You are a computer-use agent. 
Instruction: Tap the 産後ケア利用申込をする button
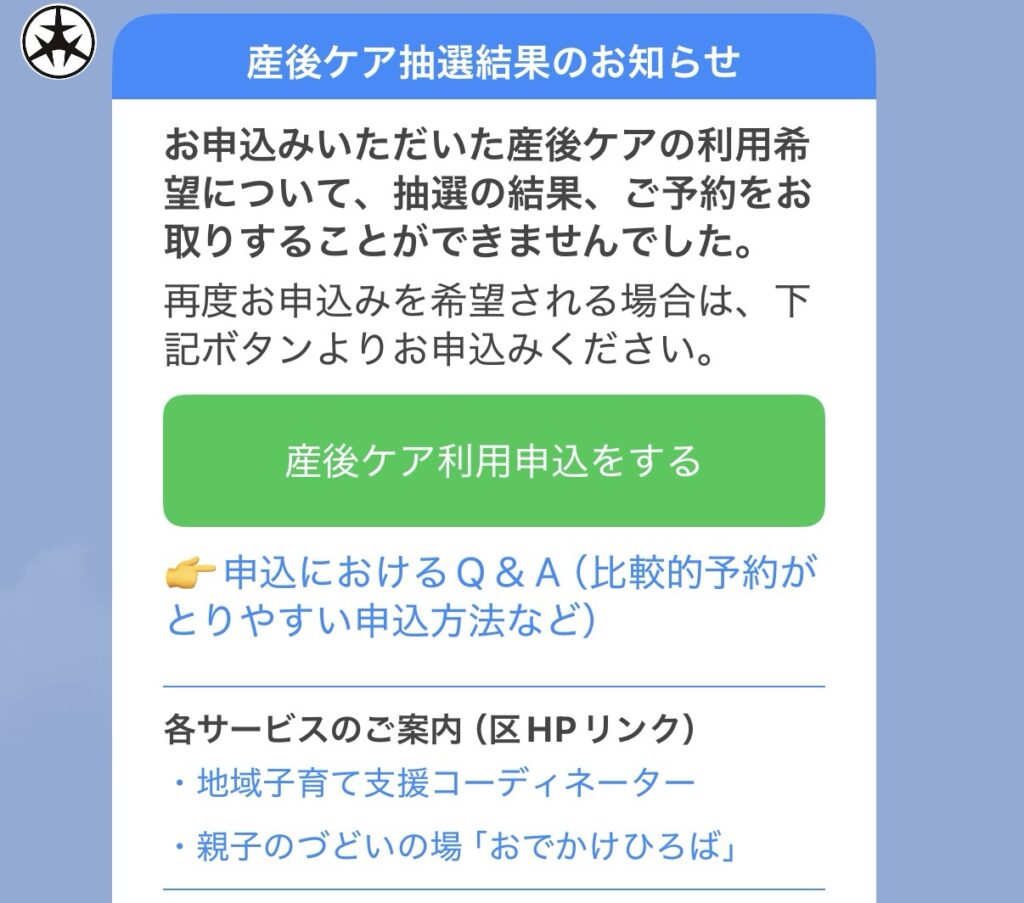pyautogui.click(x=493, y=461)
